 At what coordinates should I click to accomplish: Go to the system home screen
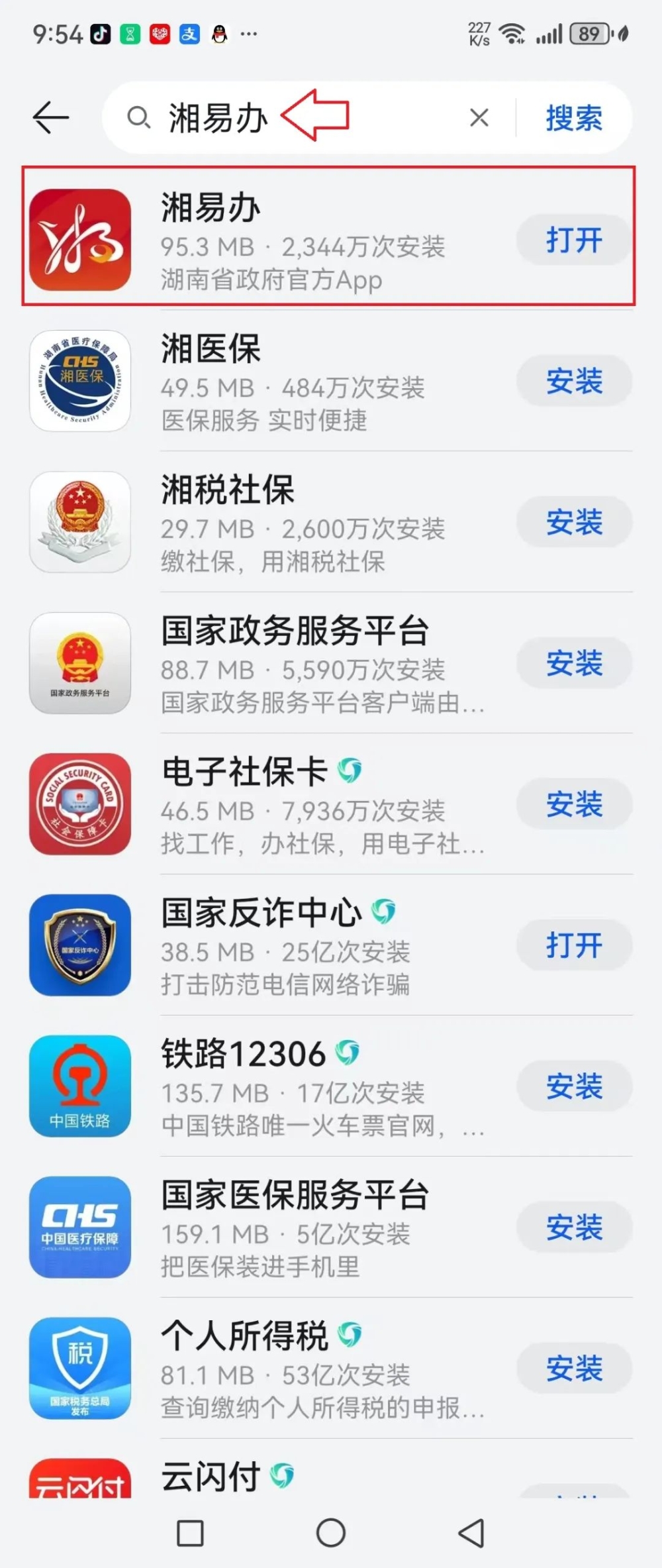pyautogui.click(x=331, y=1532)
